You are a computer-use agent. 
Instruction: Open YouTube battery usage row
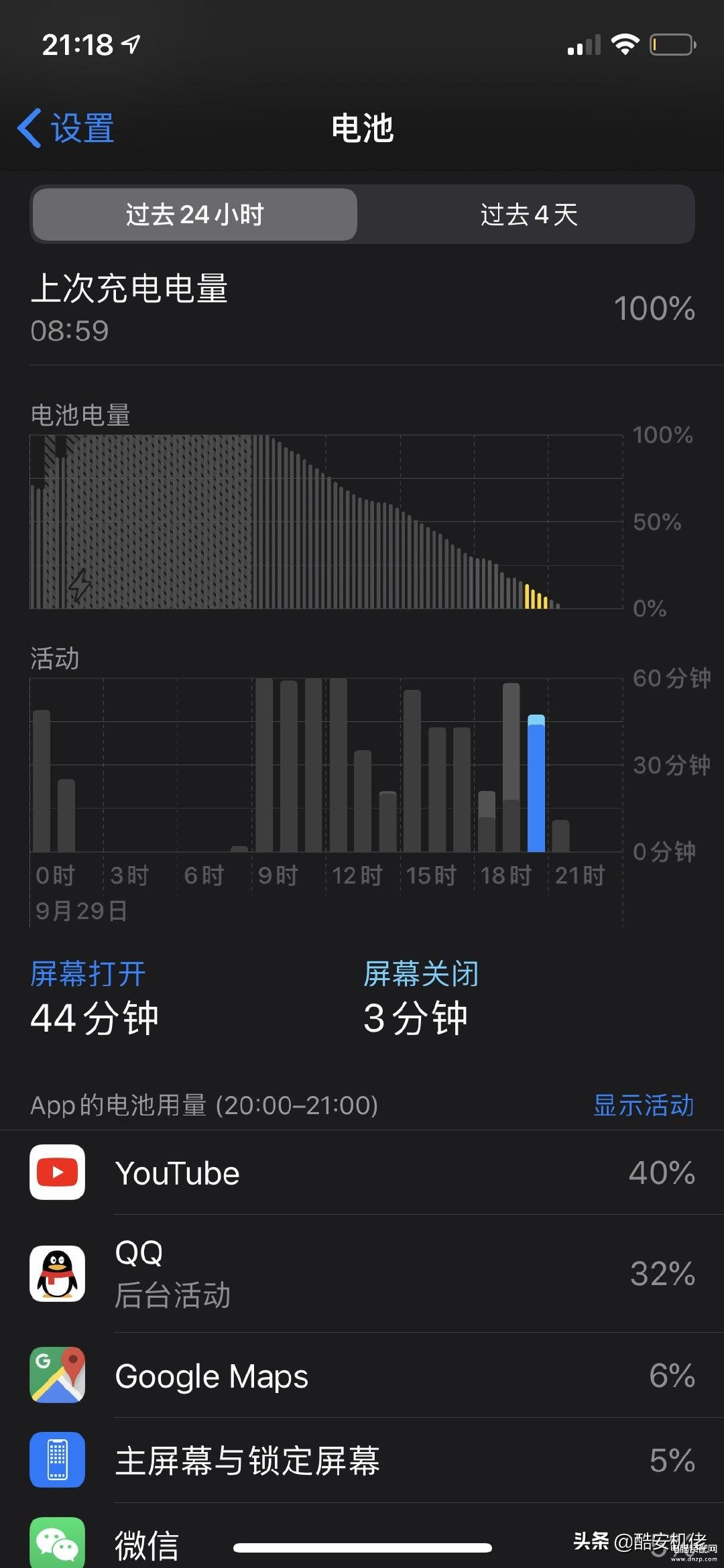362,1172
